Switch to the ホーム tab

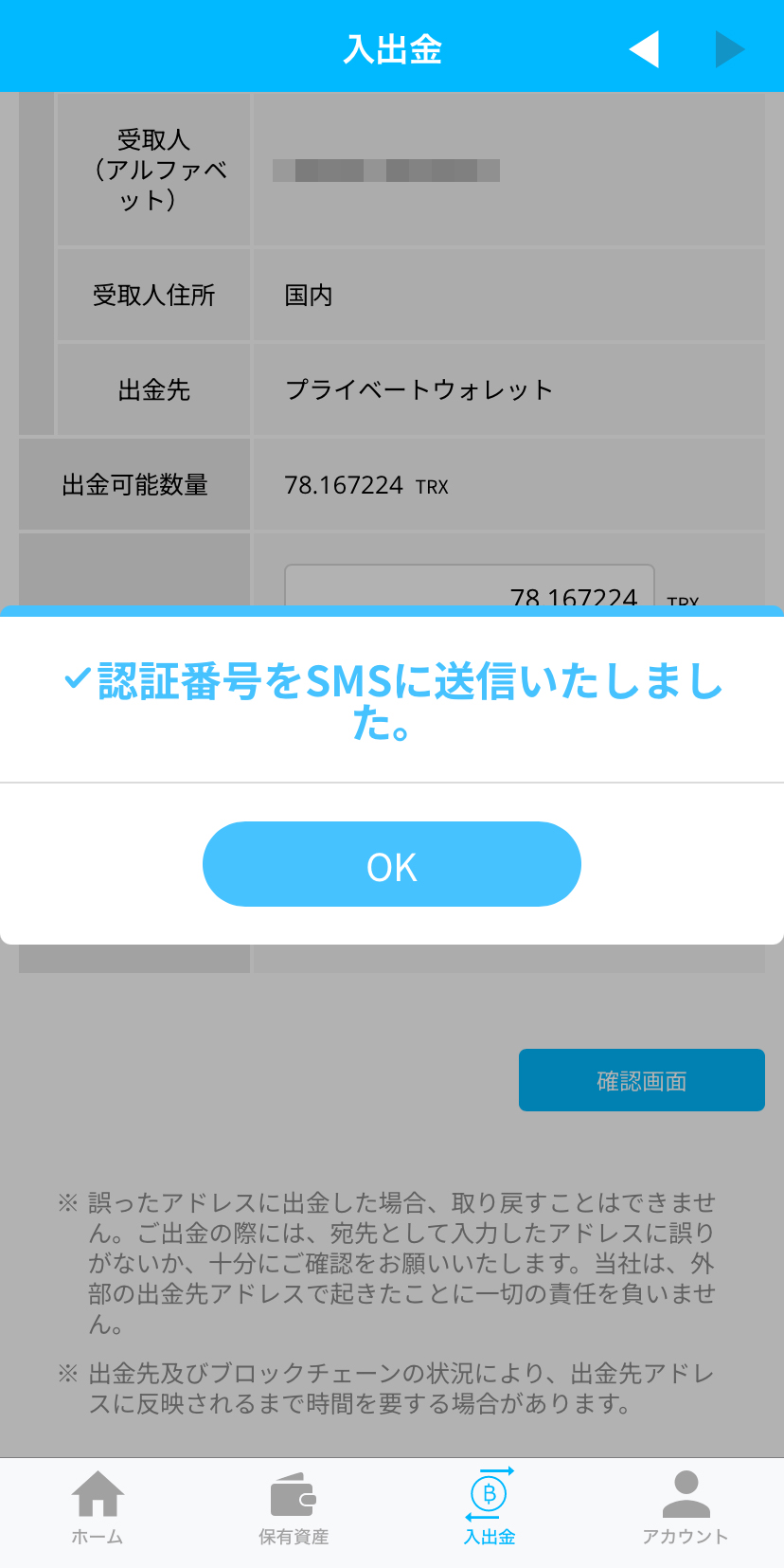(98, 1508)
